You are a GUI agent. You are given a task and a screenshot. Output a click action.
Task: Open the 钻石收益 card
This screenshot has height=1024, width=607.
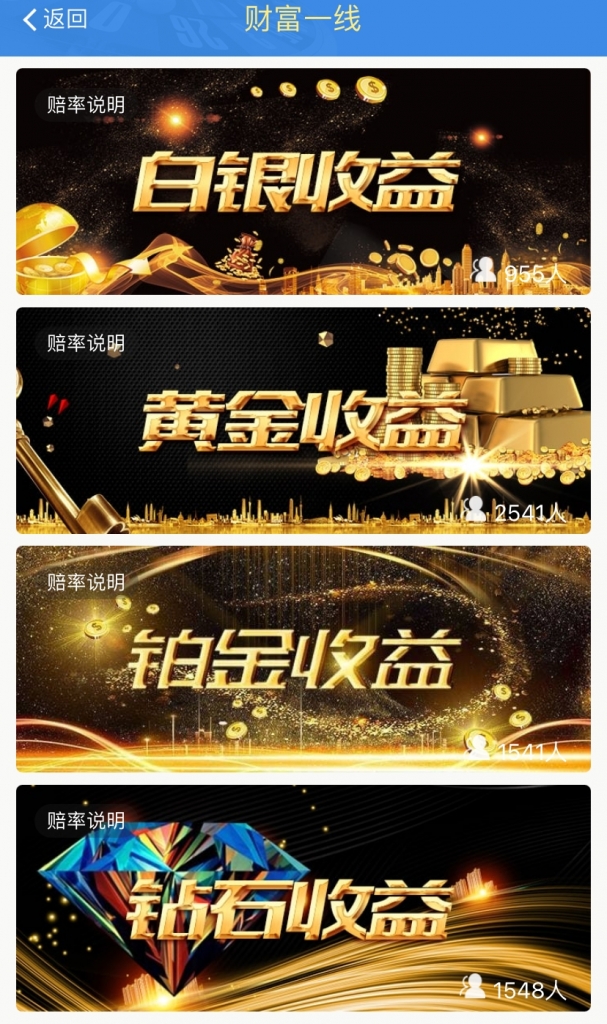pos(303,900)
